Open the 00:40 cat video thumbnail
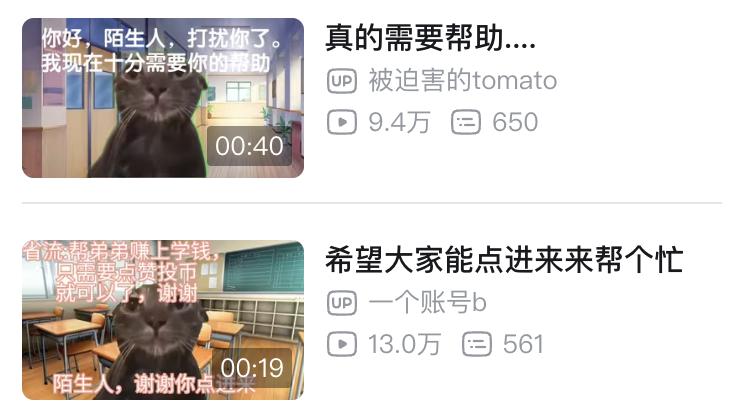738x420 pixels. point(162,98)
